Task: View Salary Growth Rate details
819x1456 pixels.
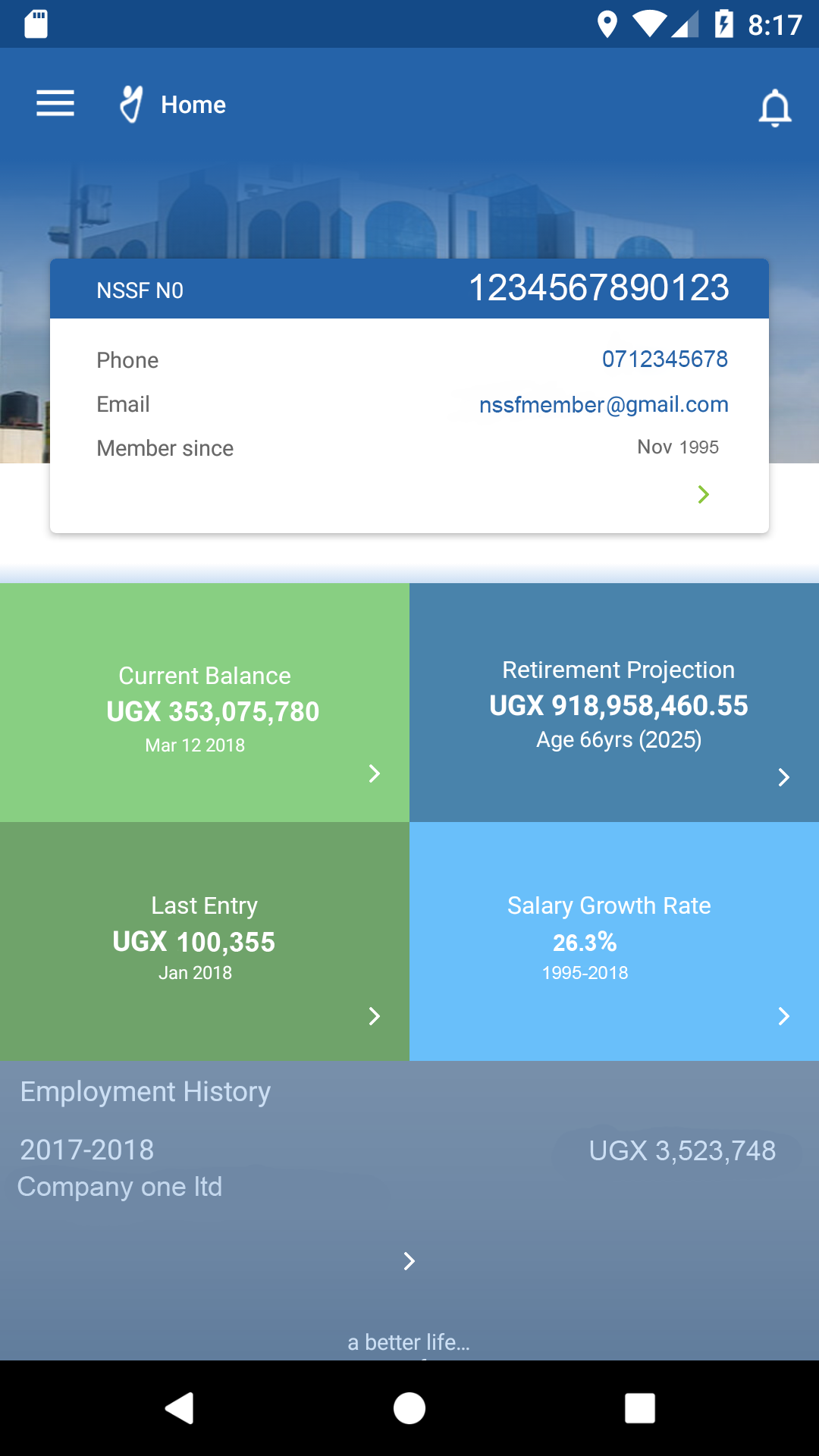Action: [x=614, y=941]
